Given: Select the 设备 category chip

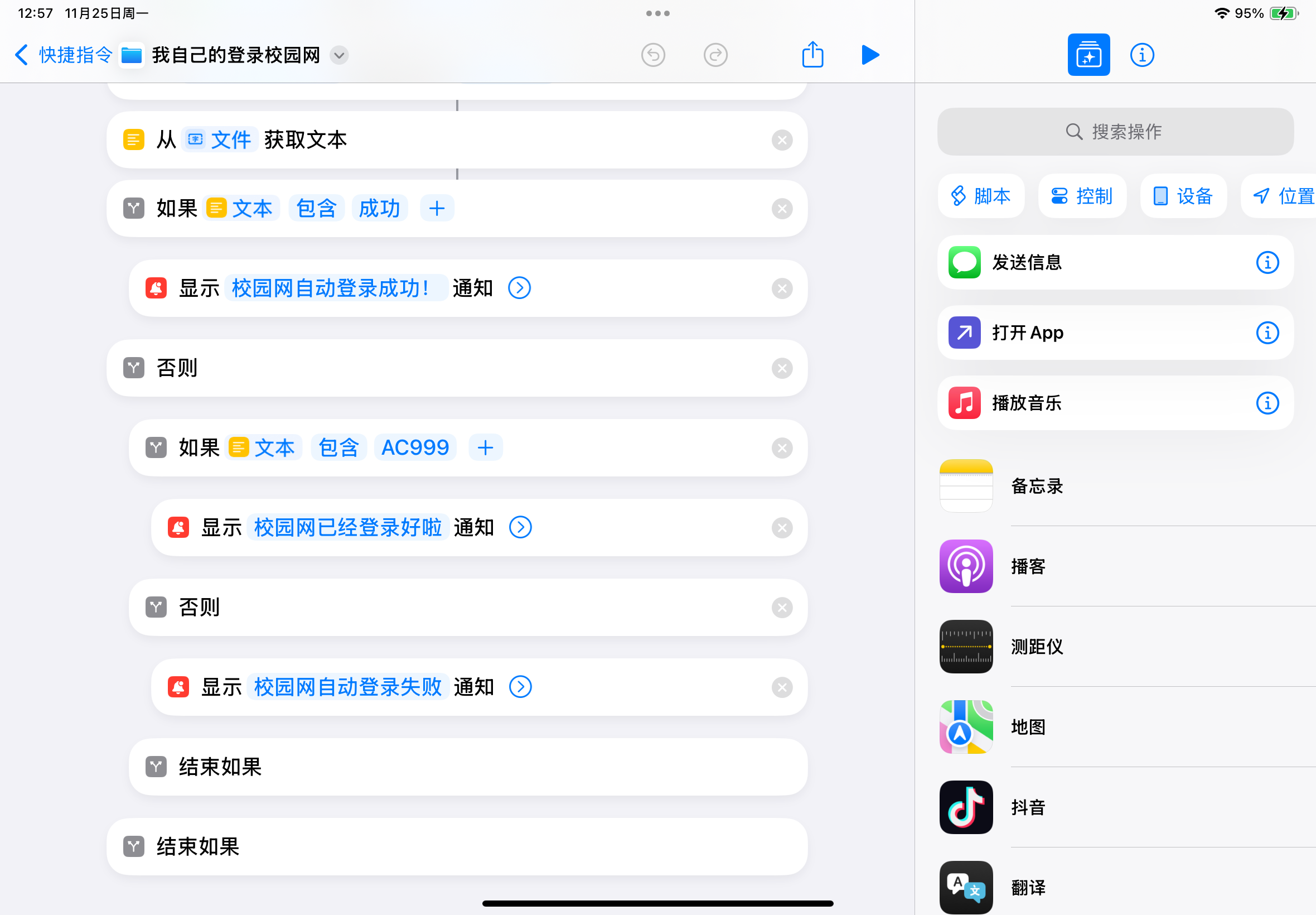Looking at the screenshot, I should coord(1183,196).
